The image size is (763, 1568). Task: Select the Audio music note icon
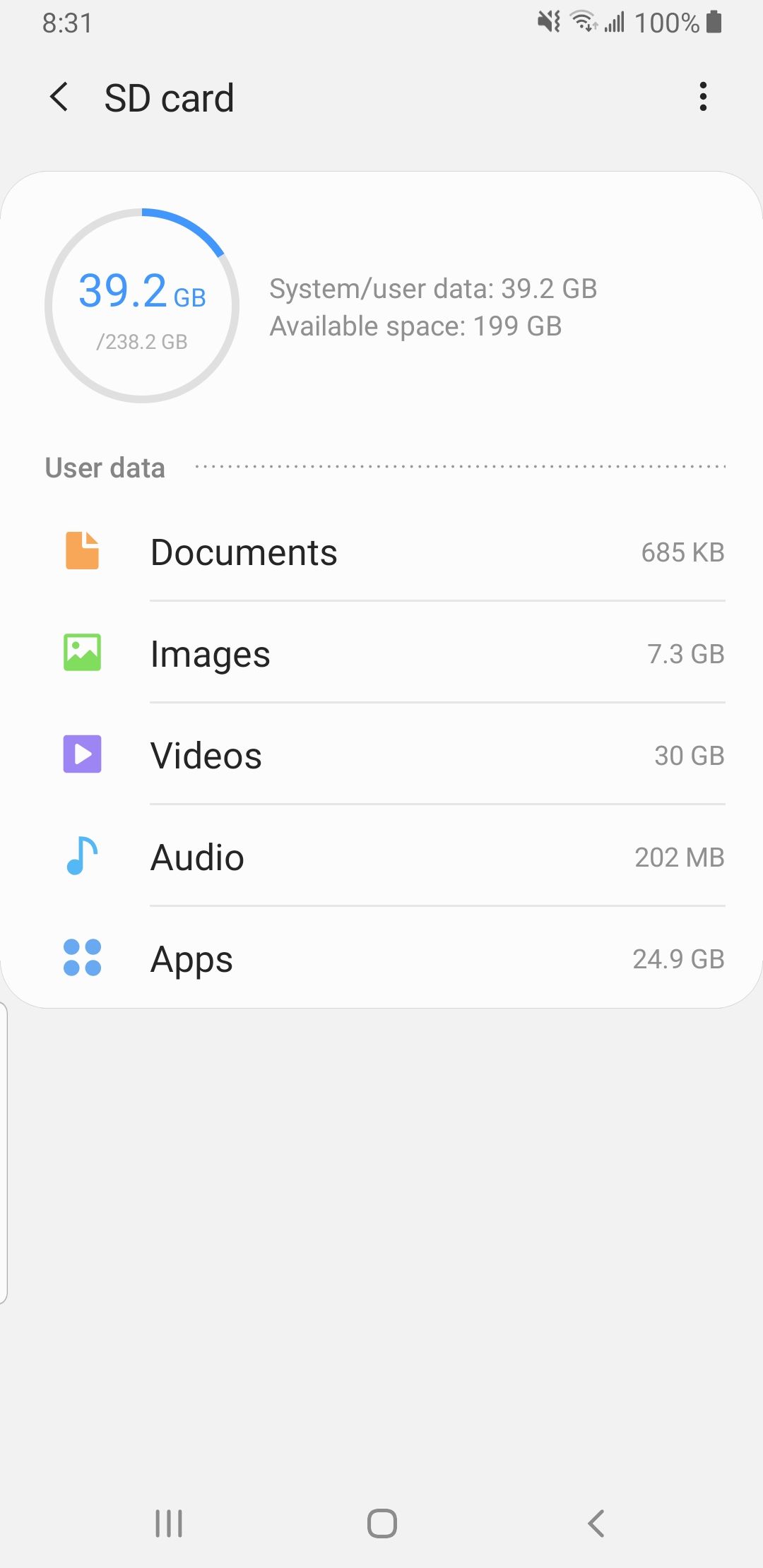point(81,857)
